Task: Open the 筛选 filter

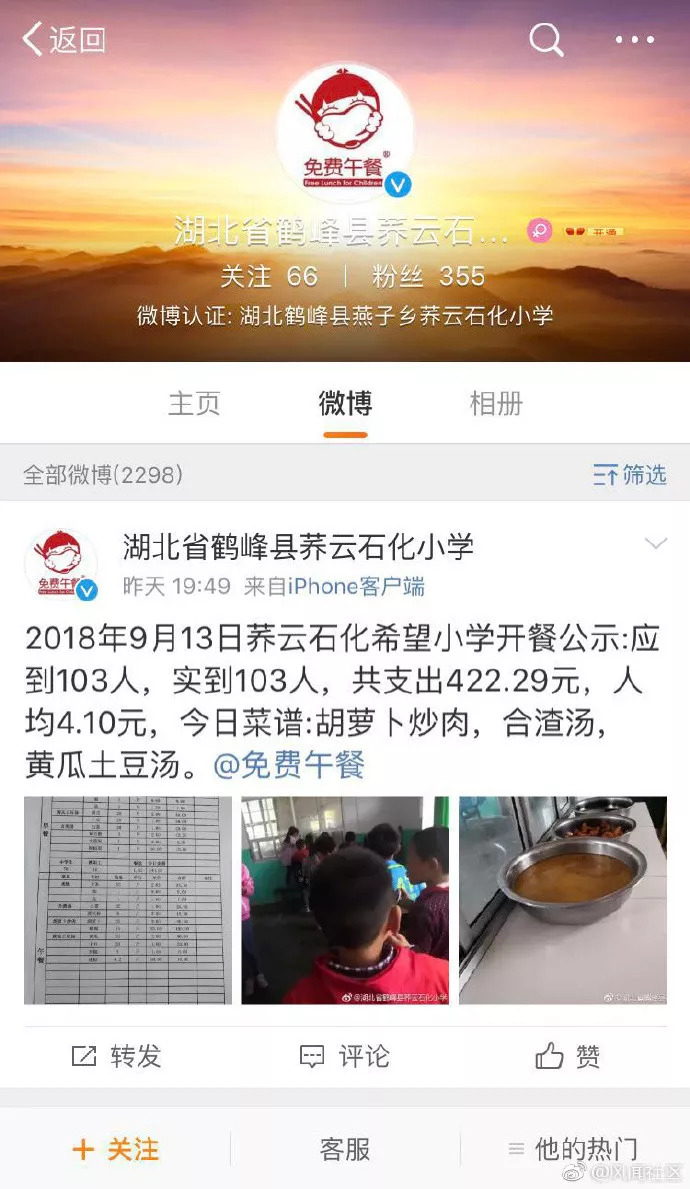Action: [629, 474]
